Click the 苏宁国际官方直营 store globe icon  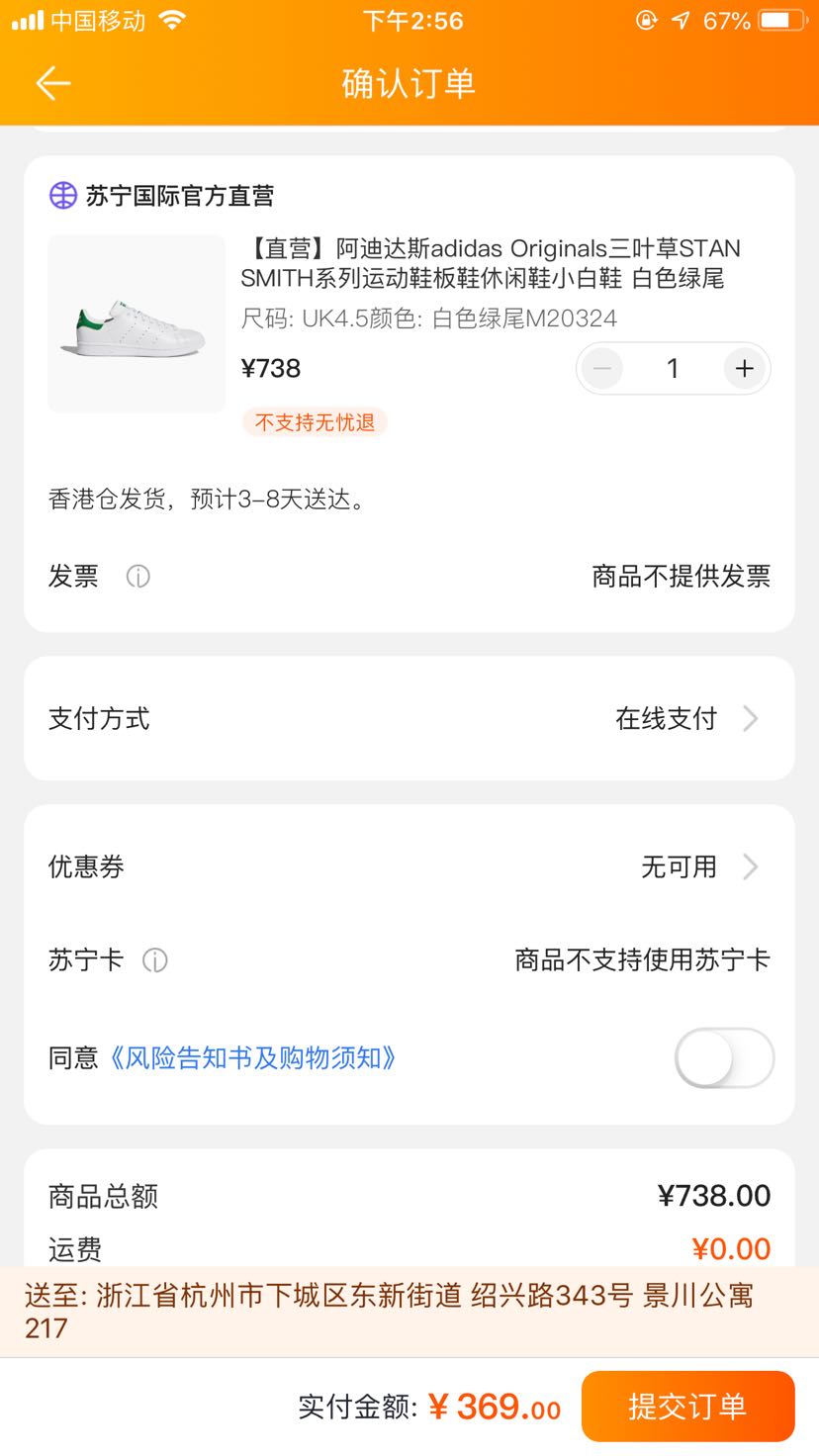click(x=61, y=196)
